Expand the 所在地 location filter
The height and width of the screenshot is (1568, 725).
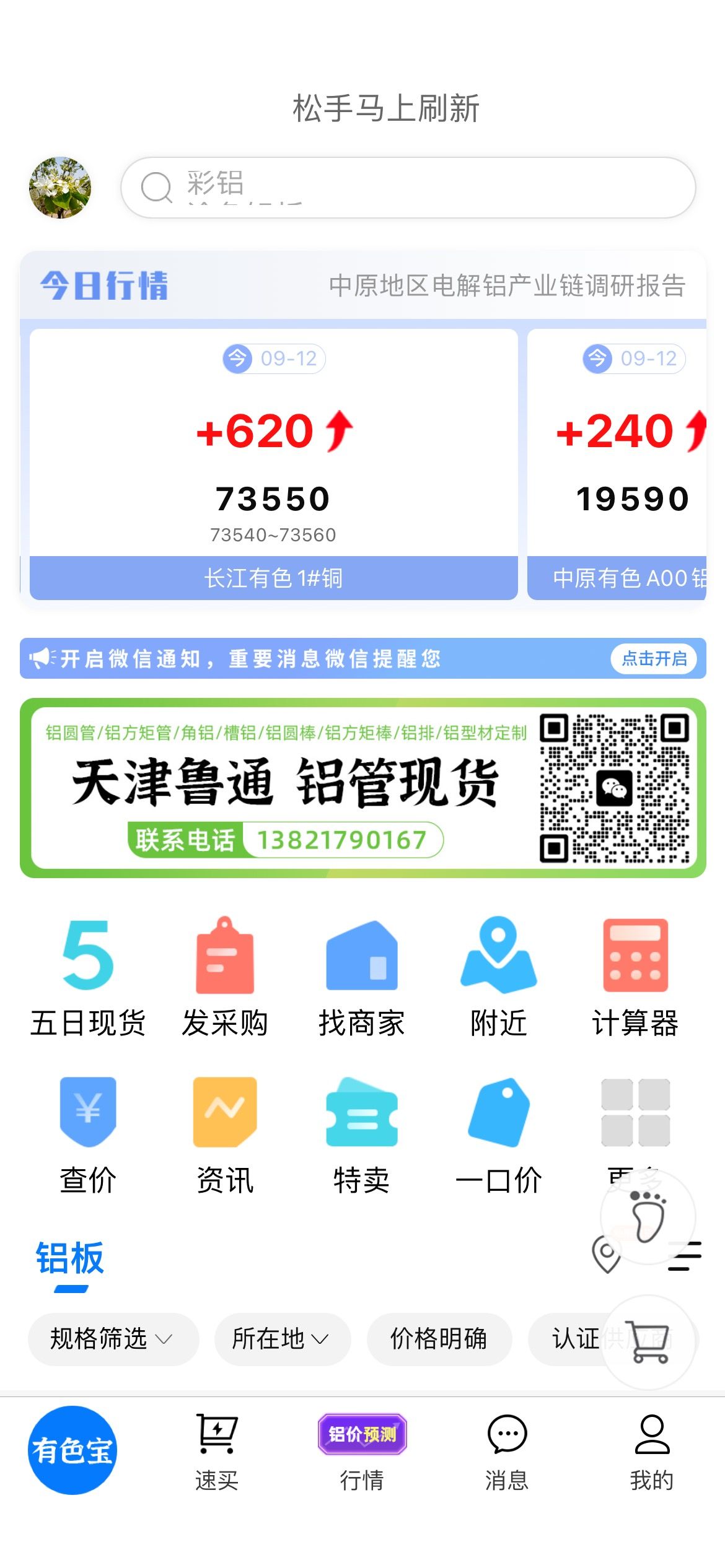282,1339
